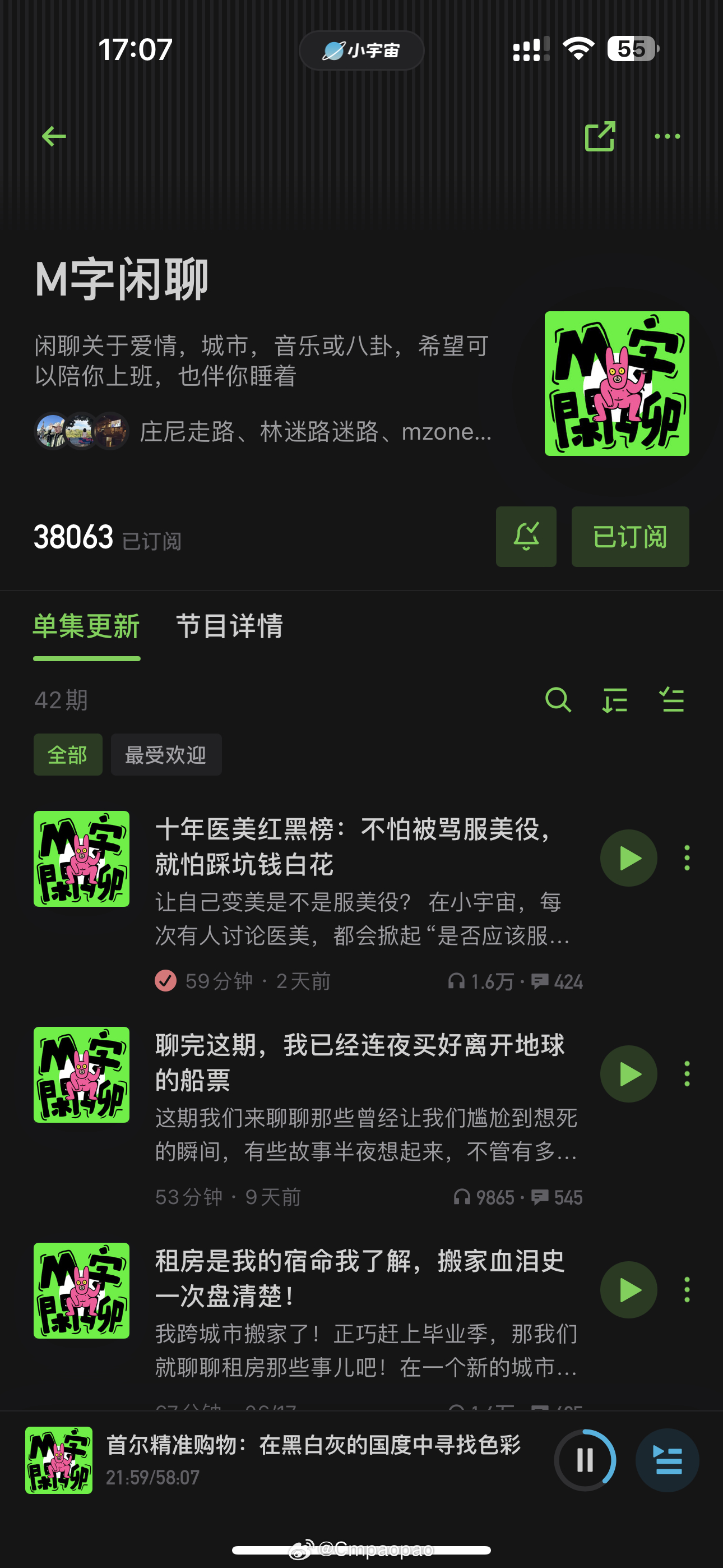723x1568 pixels.
Task: Open the hosts row 庄尼走路、林迷路迷路
Action: (x=263, y=431)
